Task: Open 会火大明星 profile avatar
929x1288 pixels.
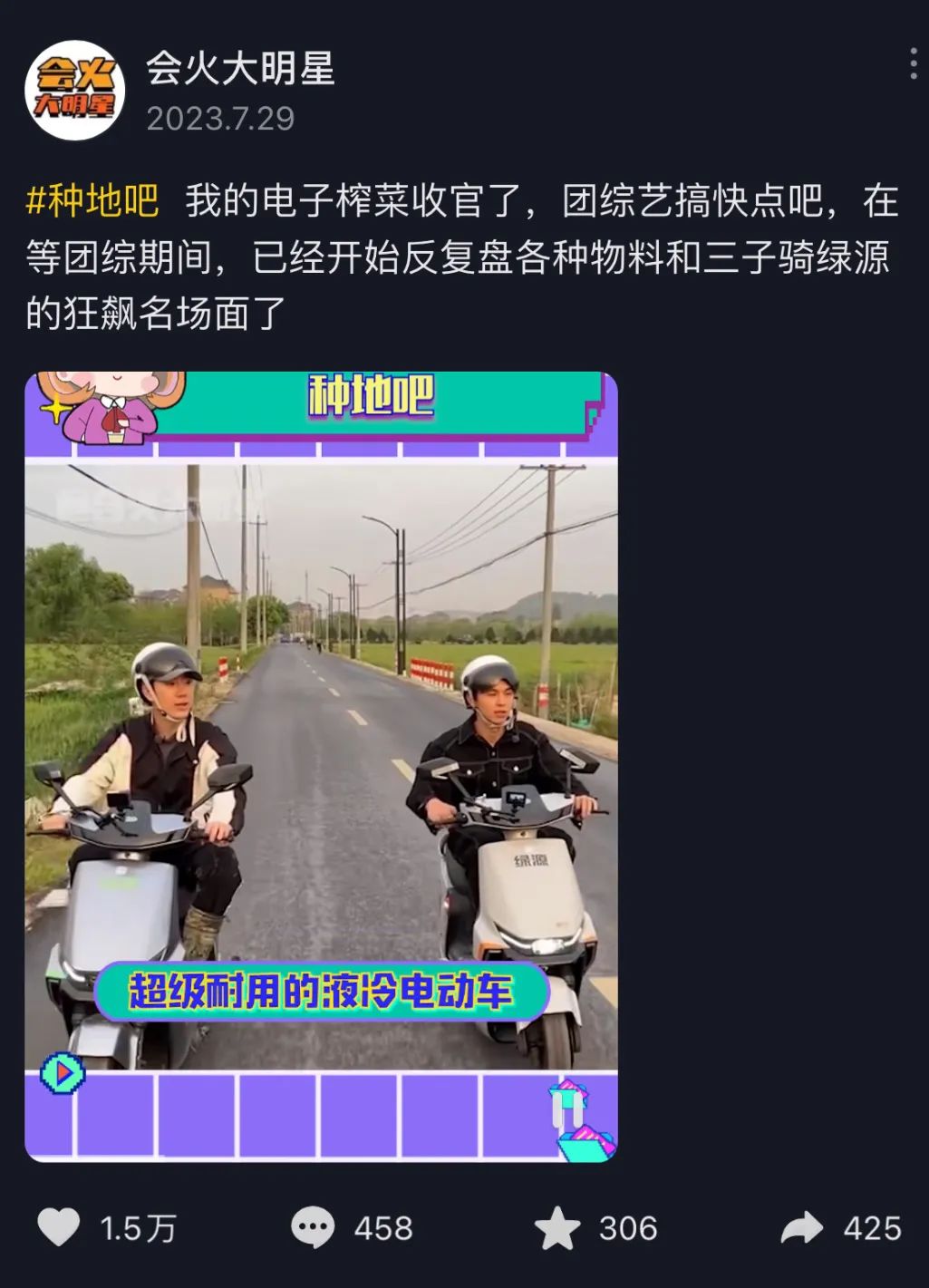Action: (74, 91)
